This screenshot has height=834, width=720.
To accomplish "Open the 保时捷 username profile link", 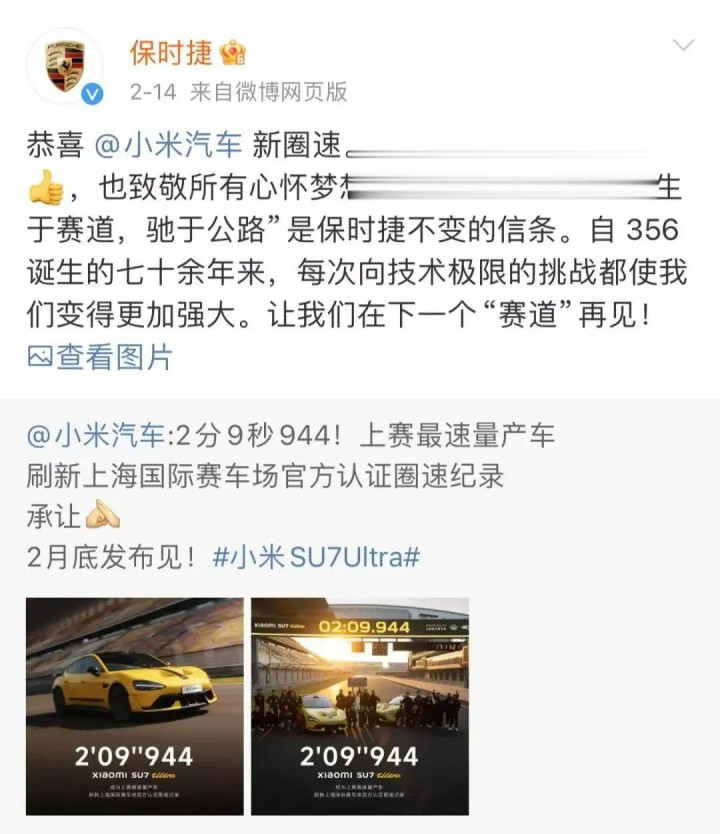I will tap(170, 52).
